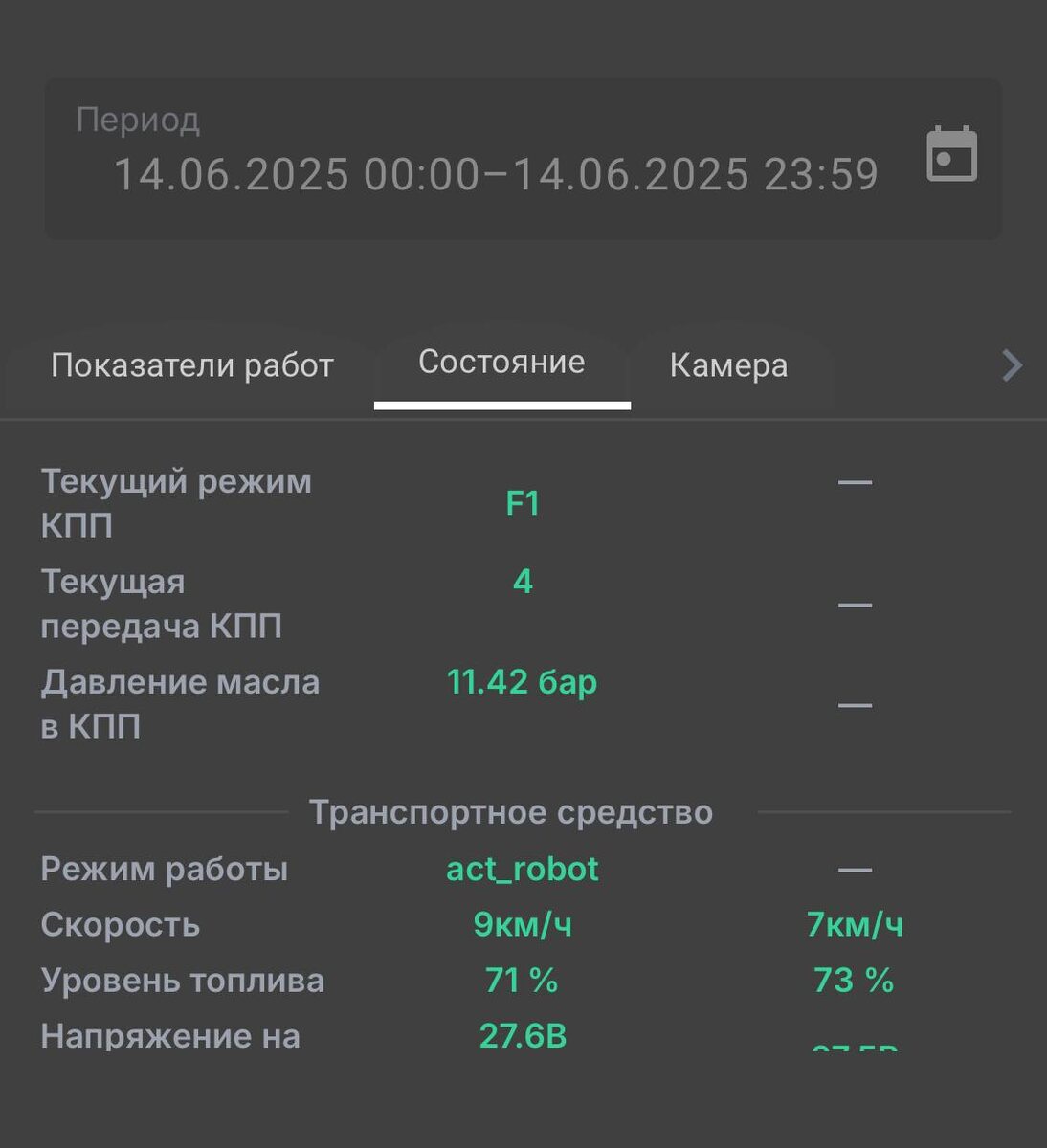Image resolution: width=1047 pixels, height=1148 pixels.
Task: Select the oil pressure value 11.42 бар
Action: pyautogui.click(x=523, y=682)
